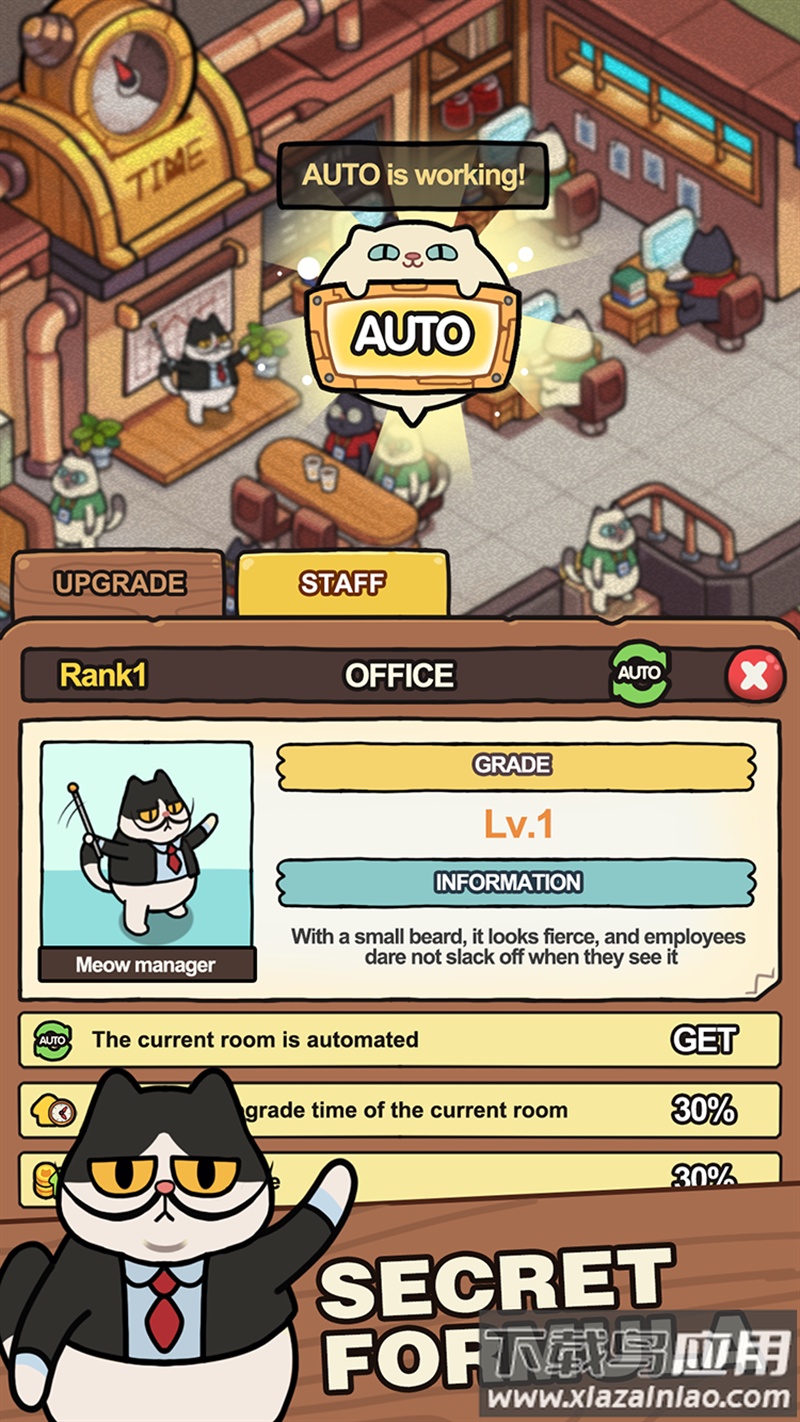Click the Lv.1 grade value
Screen dimensions: 800x1422
click(x=515, y=824)
